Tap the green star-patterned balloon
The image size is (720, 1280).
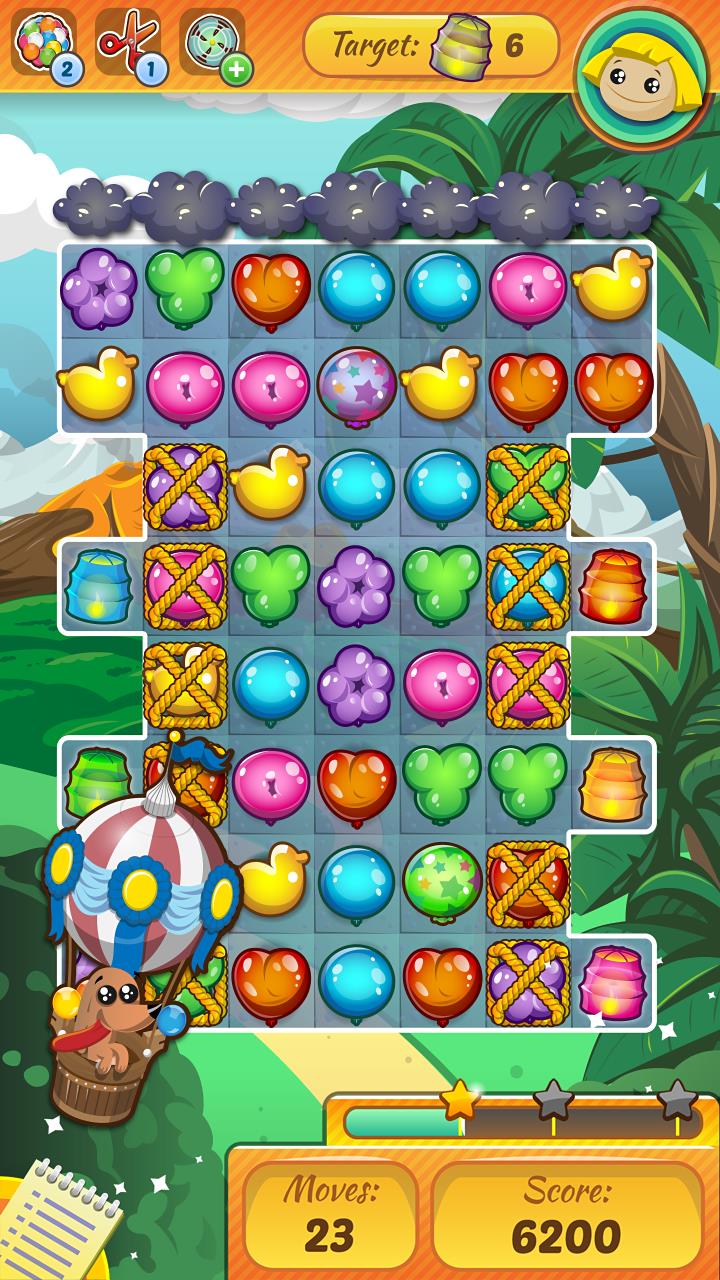(442, 880)
